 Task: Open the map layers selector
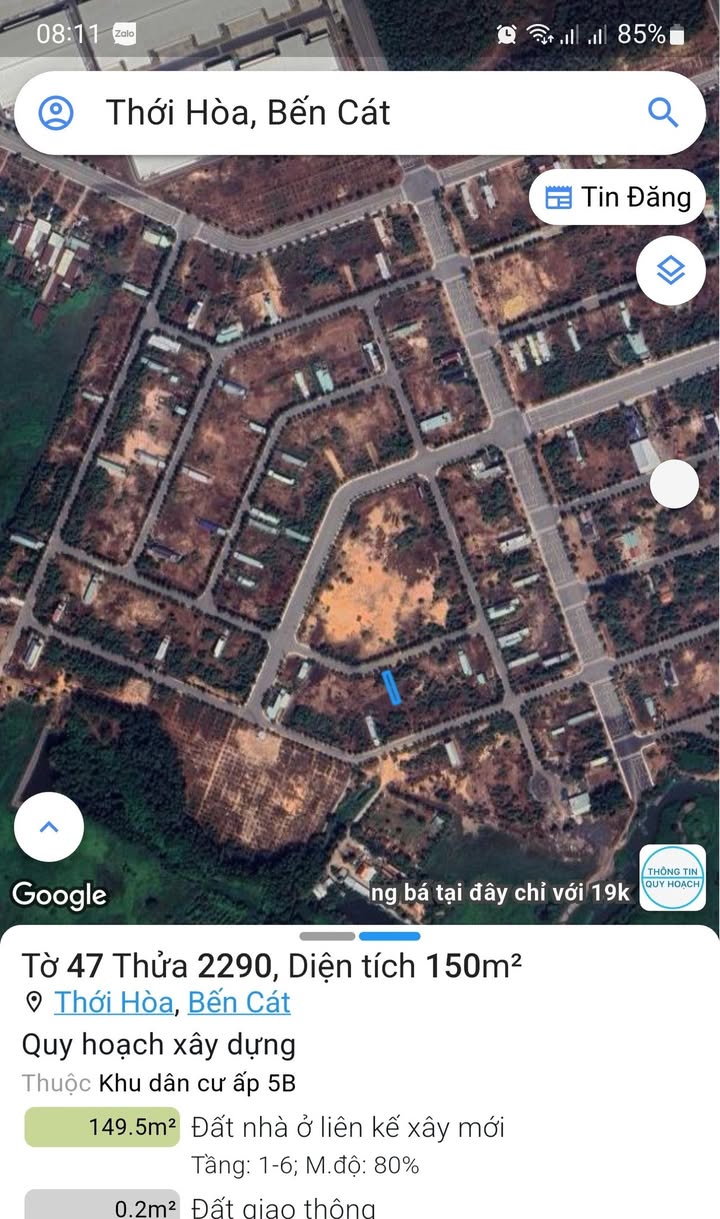point(670,270)
